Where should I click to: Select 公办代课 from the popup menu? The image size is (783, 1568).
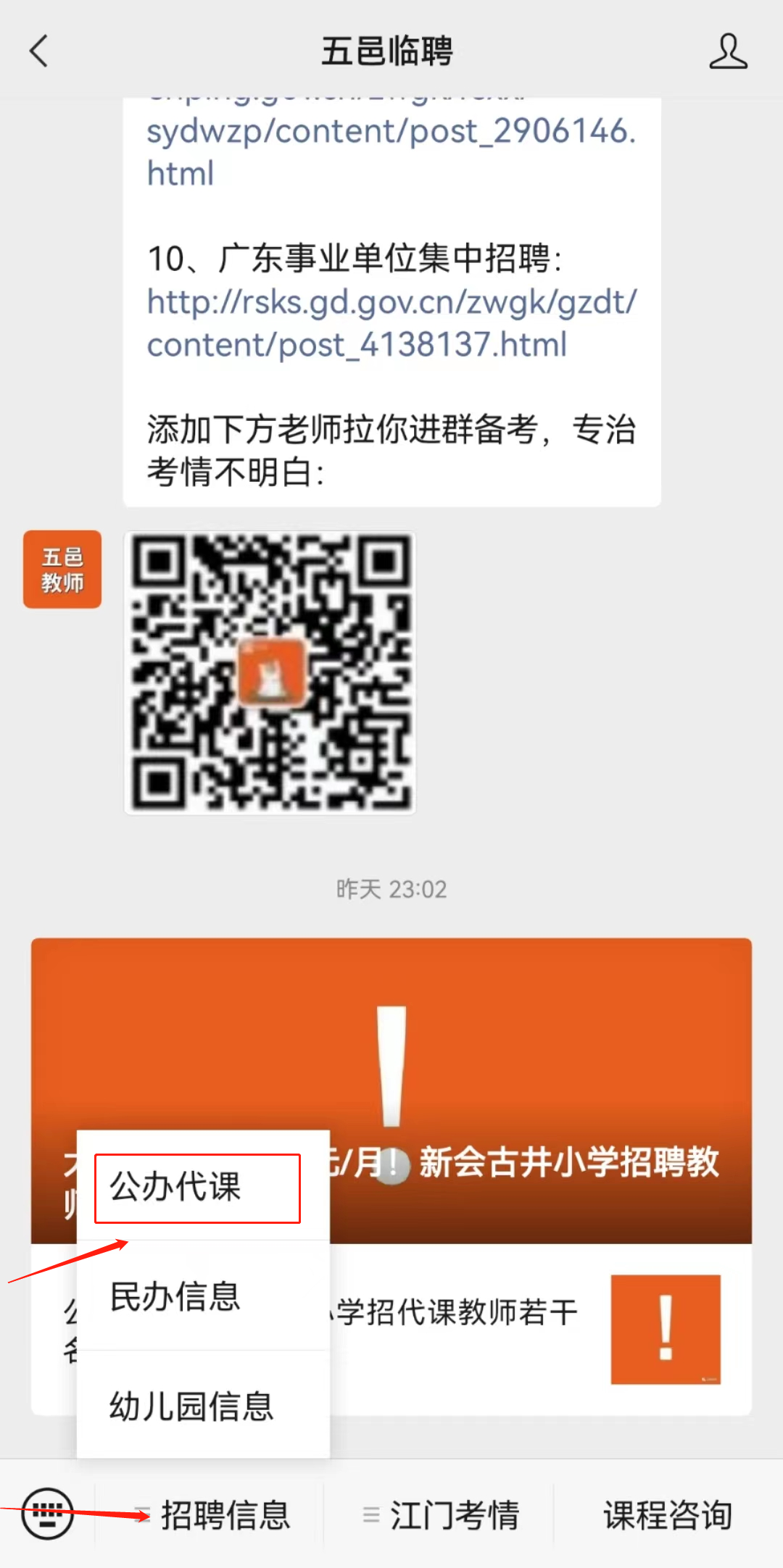pos(197,1188)
